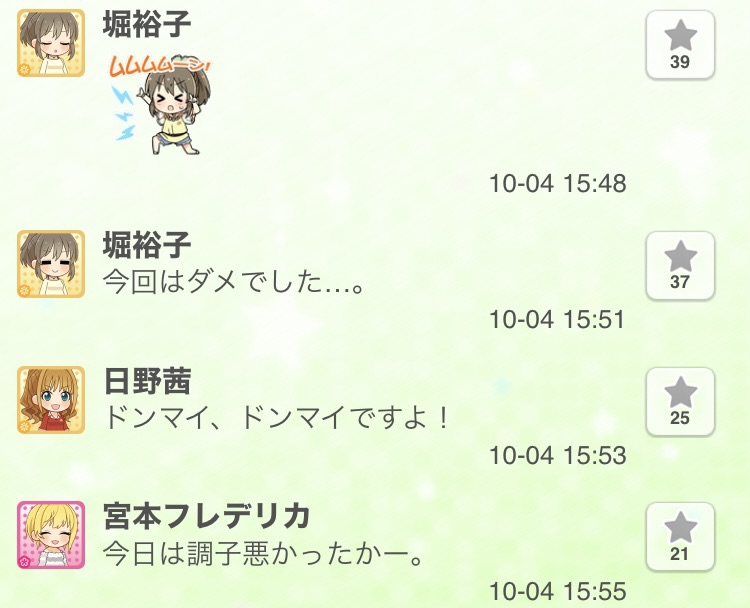Star 堀裕子's sticker post with 39 stars
The image size is (750, 608).
[x=680, y=45]
